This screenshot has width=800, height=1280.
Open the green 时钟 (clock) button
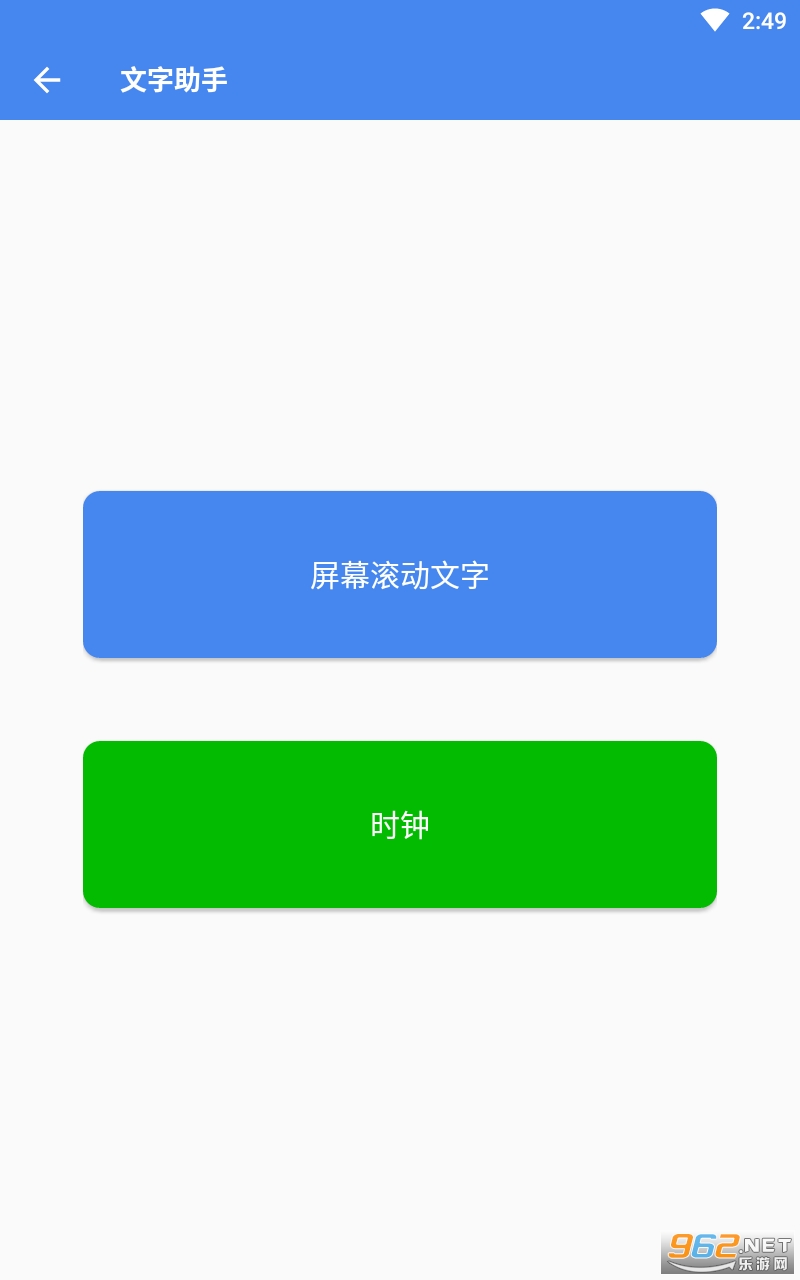(x=400, y=824)
